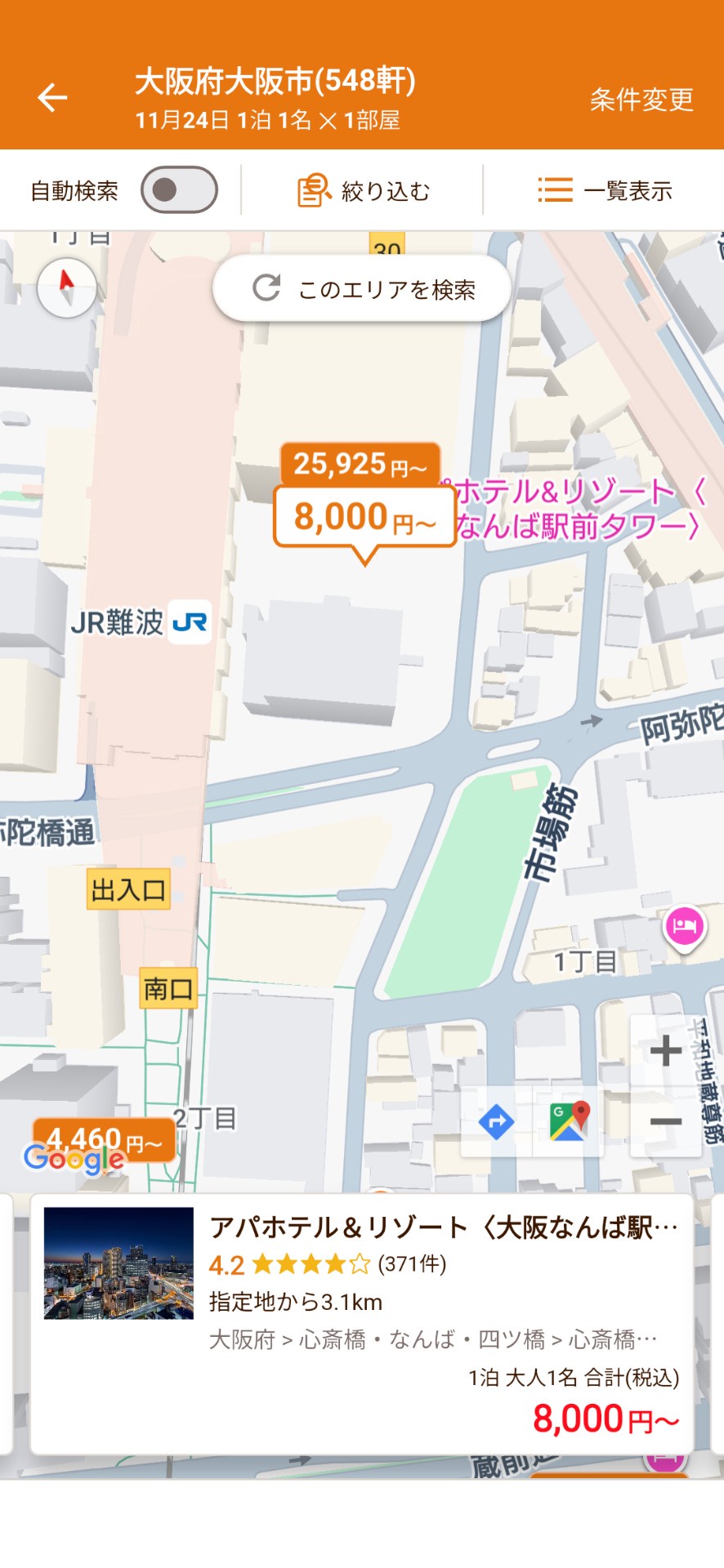Go back using the header arrow
The height and width of the screenshot is (1568, 724).
click(x=52, y=98)
